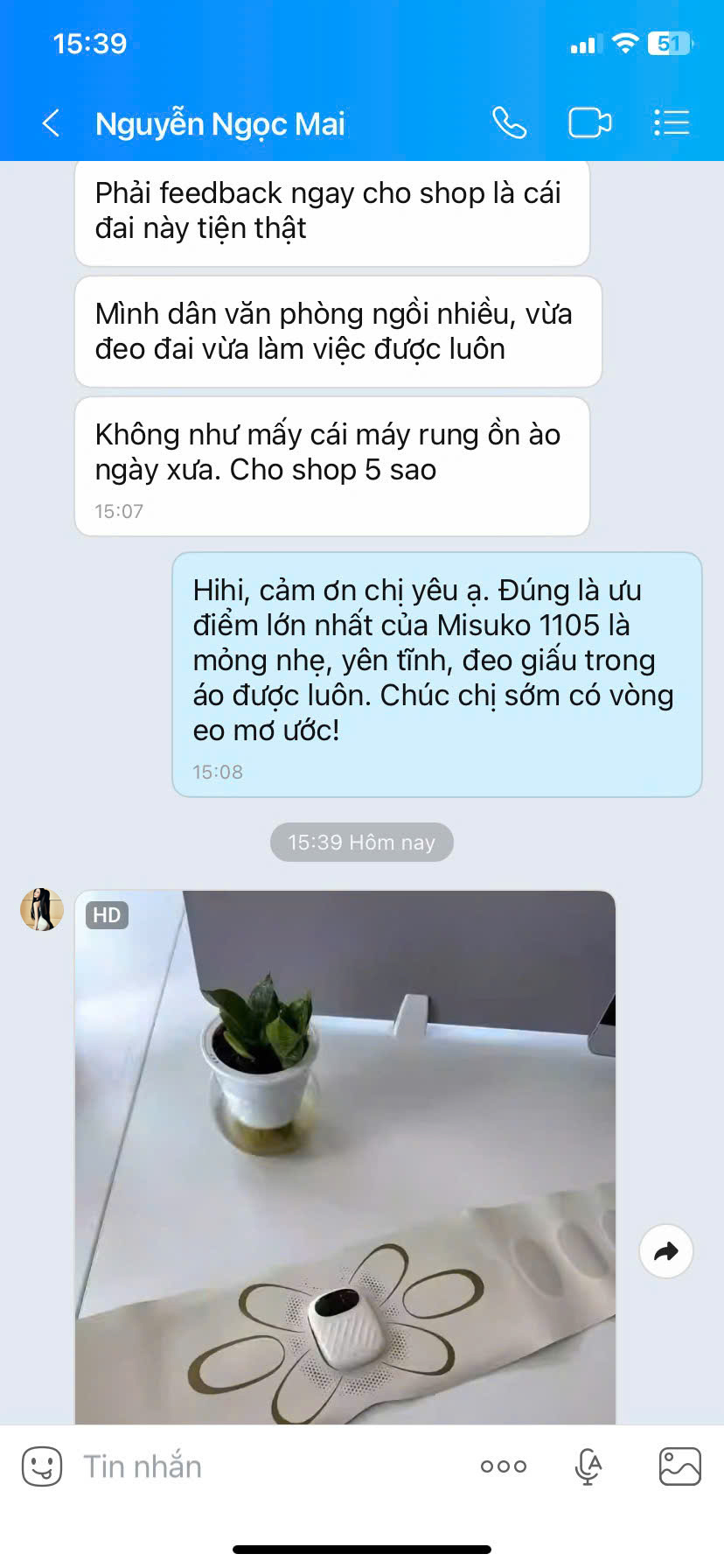Record a voice message with the microphone
The width and height of the screenshot is (724, 1568).
pos(588,1466)
